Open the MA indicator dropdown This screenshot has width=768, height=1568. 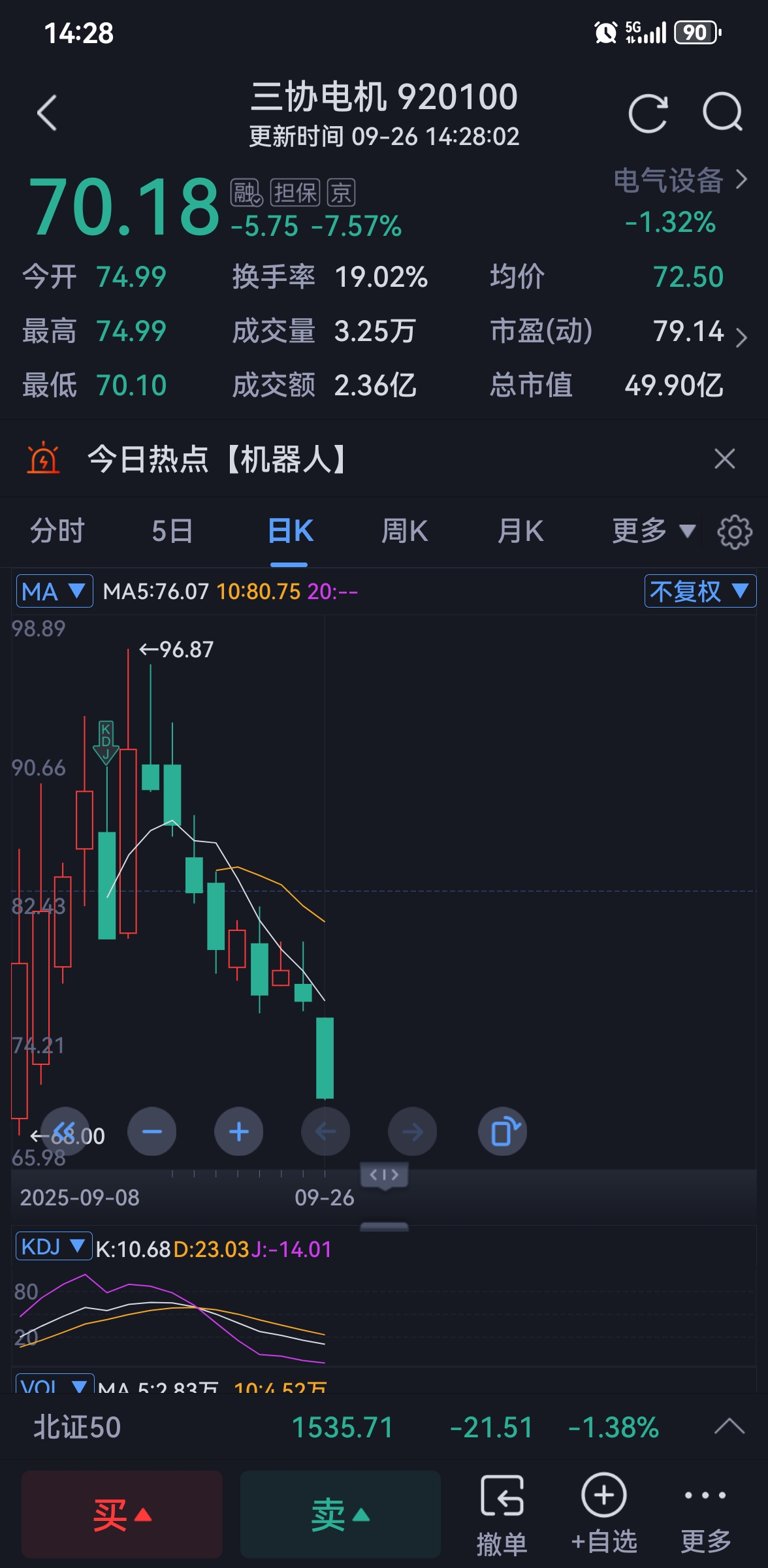pyautogui.click(x=54, y=591)
